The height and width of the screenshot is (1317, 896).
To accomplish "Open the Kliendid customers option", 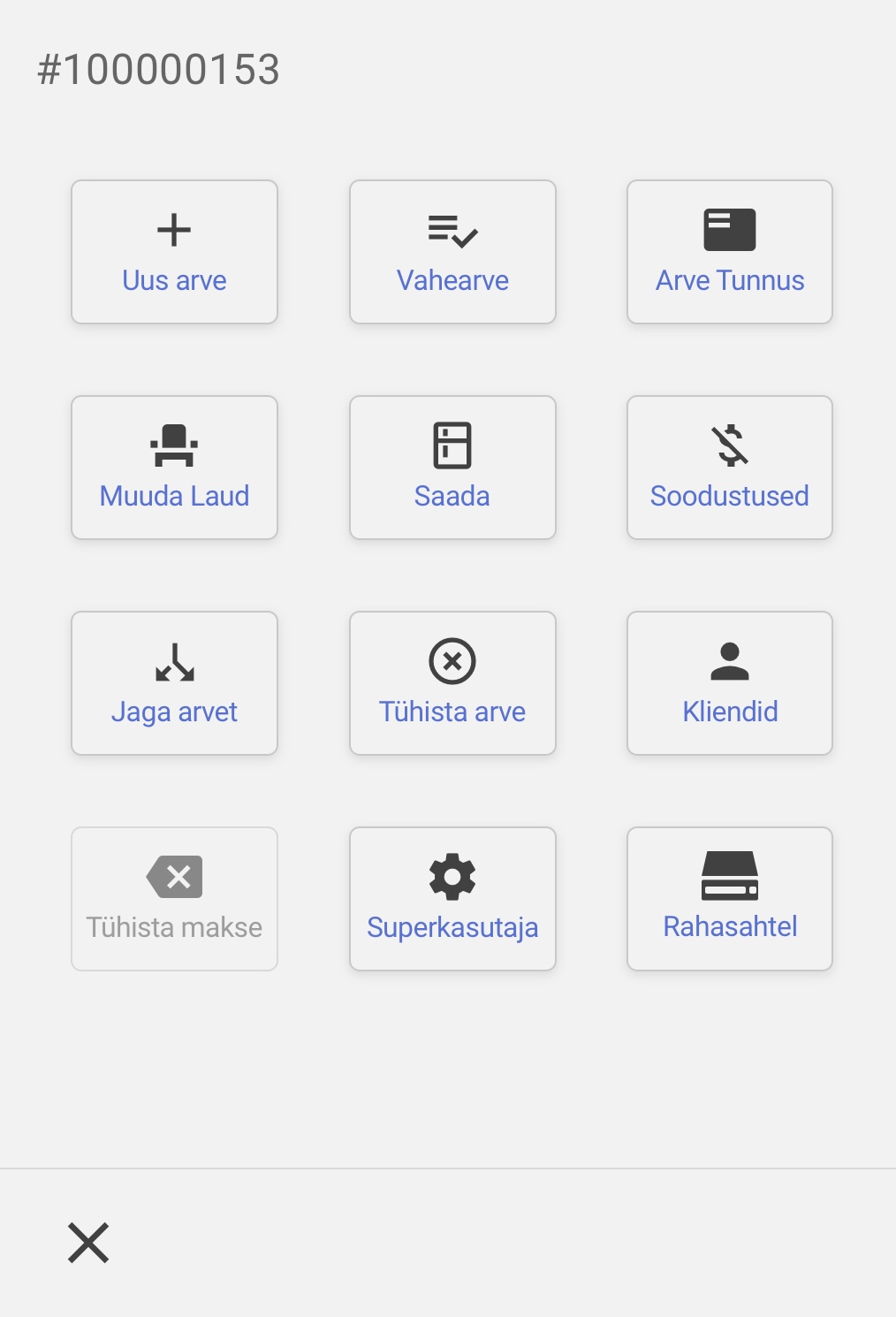I will pyautogui.click(x=730, y=683).
